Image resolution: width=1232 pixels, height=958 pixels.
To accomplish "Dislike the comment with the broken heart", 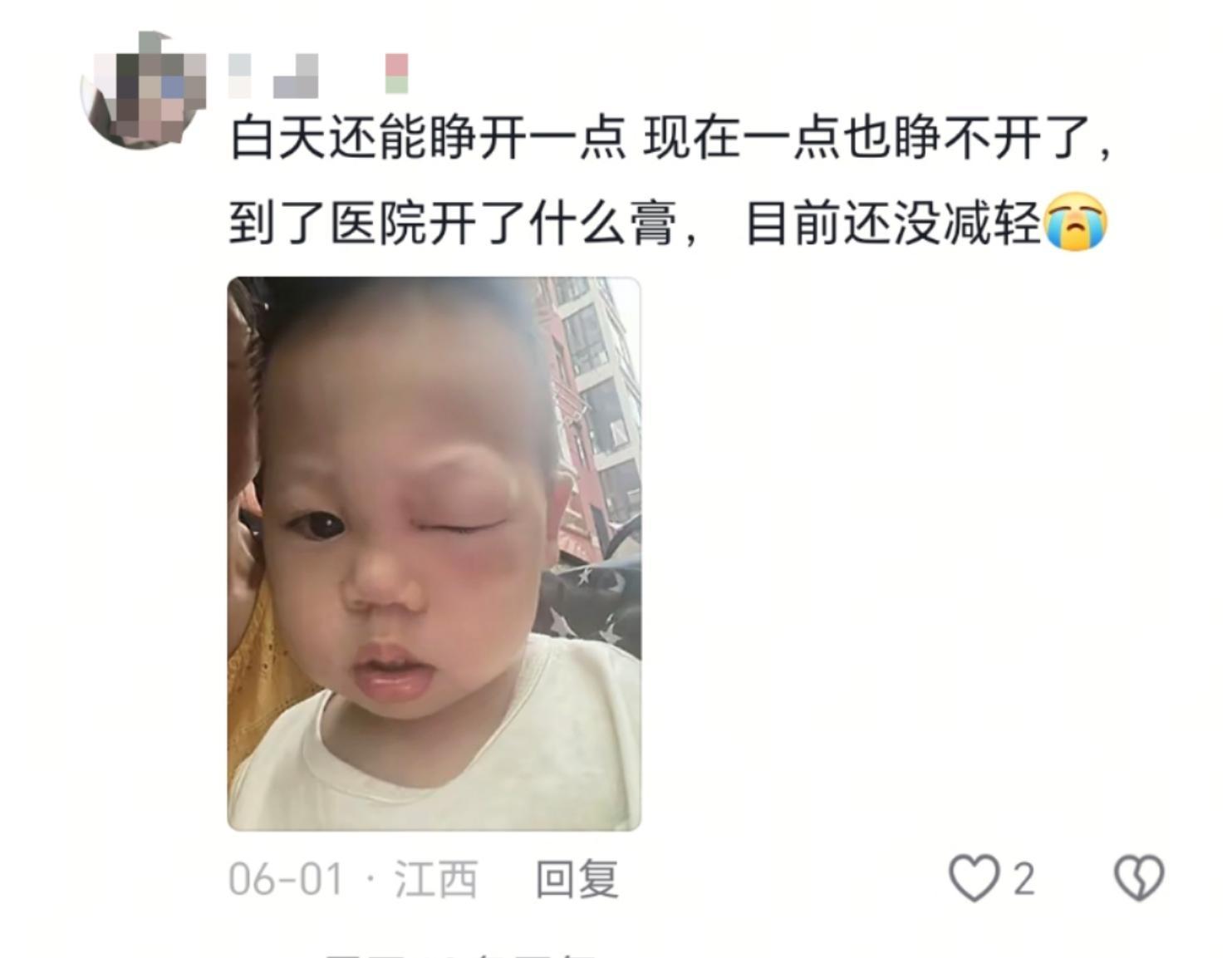I will pyautogui.click(x=1138, y=878).
